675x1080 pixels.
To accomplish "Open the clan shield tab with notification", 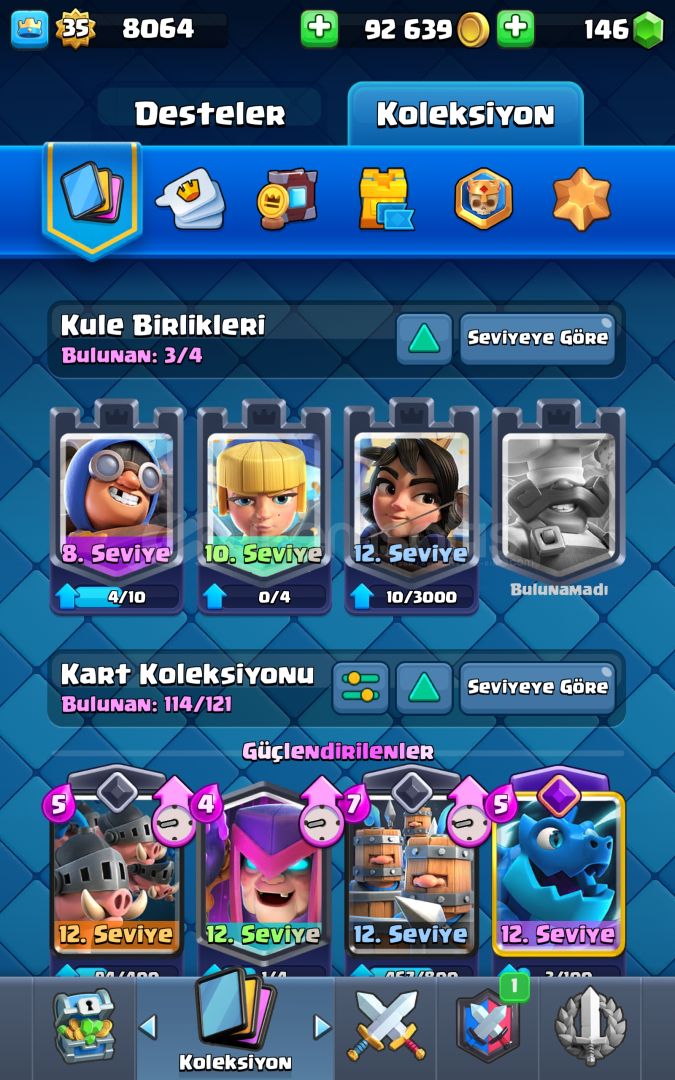I will (488, 1027).
